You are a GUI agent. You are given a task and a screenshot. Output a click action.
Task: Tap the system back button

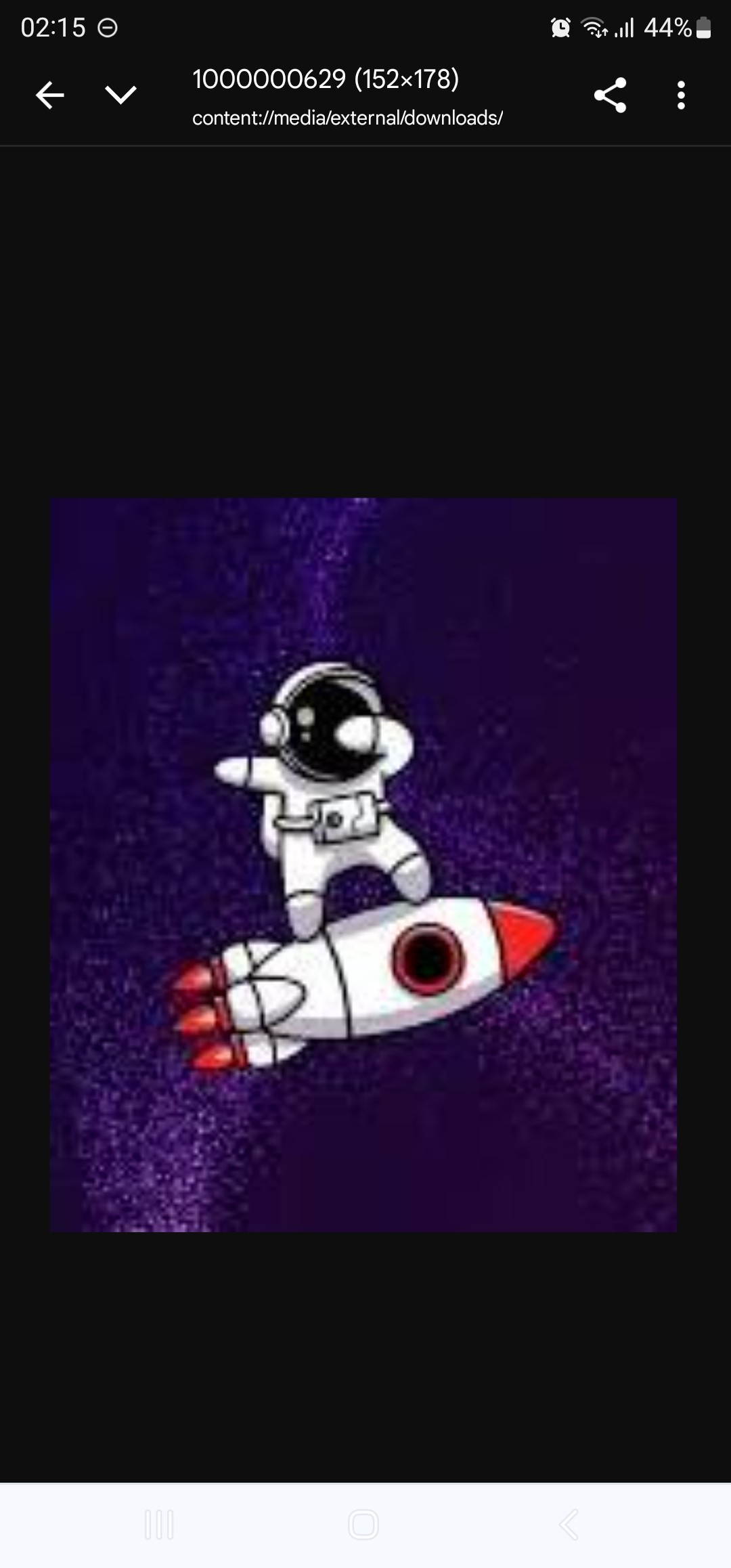click(x=569, y=1525)
